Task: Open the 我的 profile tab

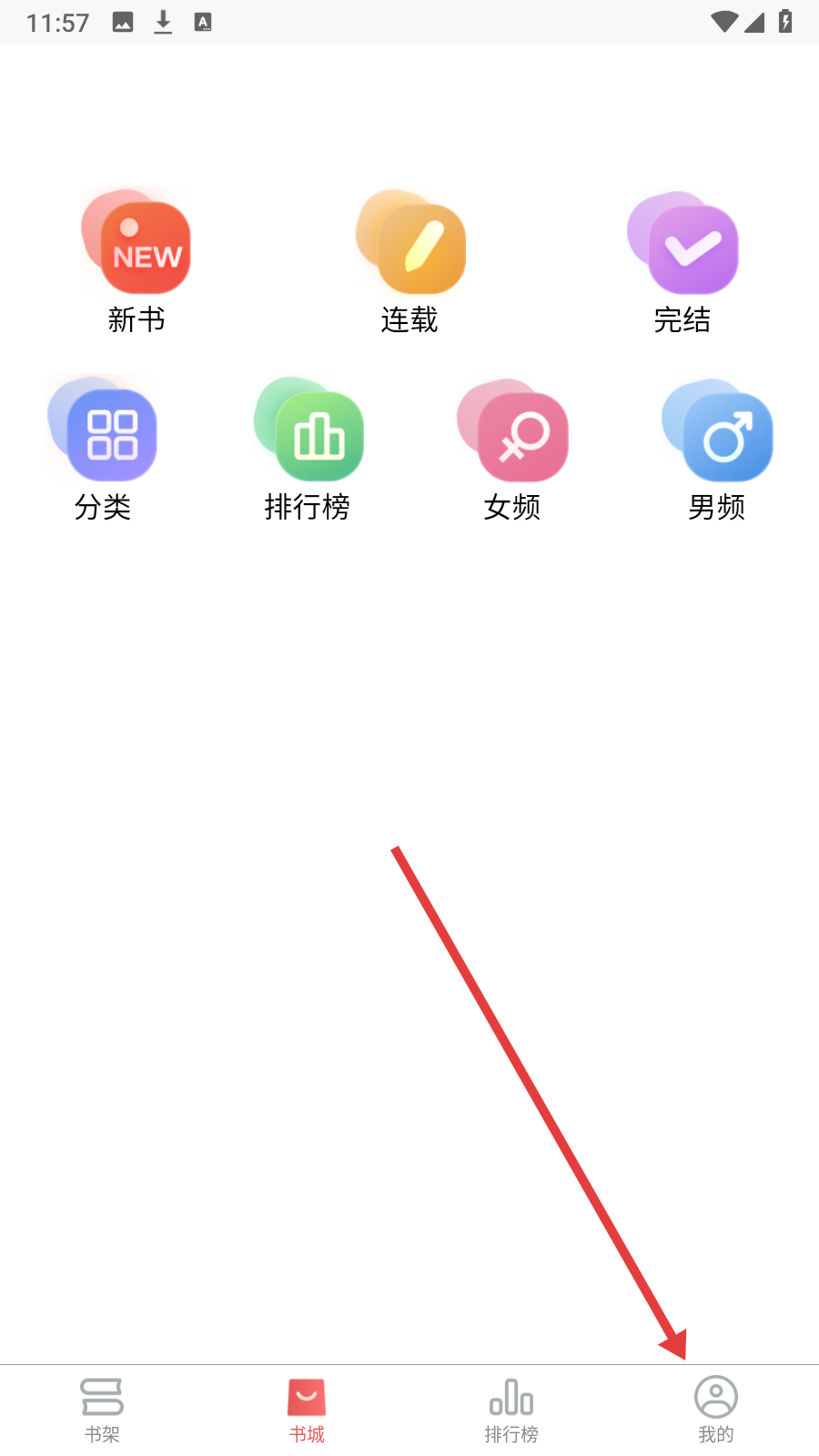Action: [716, 1410]
